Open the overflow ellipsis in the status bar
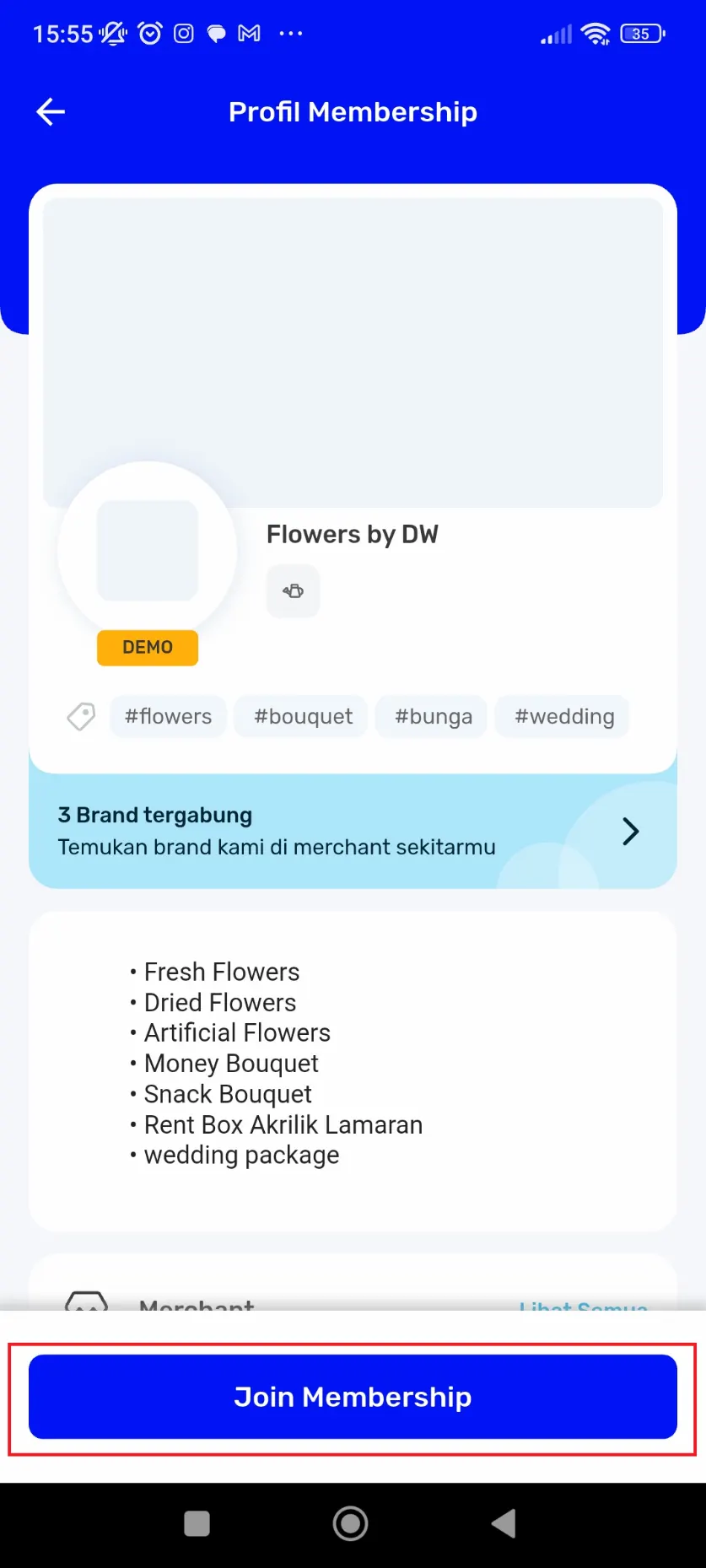 pos(291,34)
